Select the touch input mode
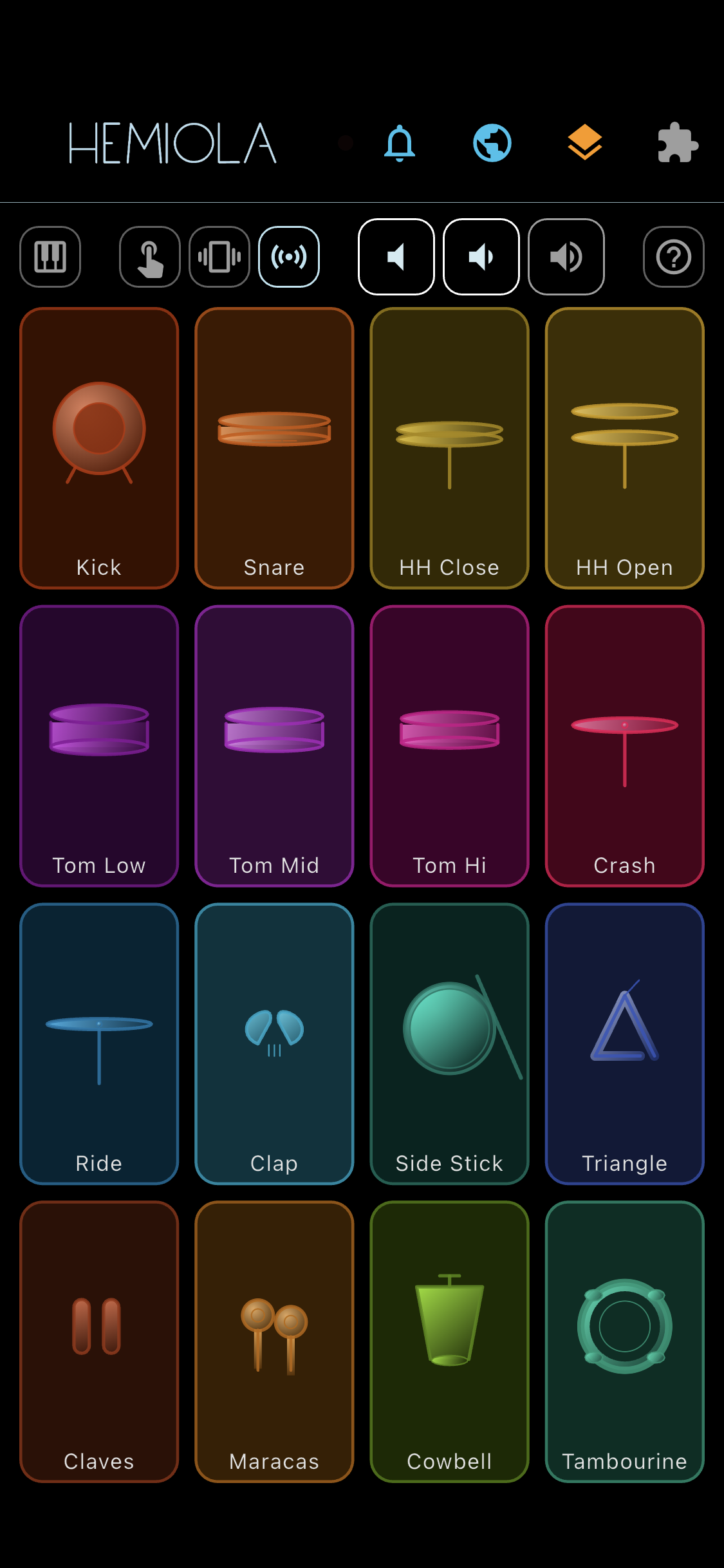Viewport: 724px width, 1568px height. point(149,257)
